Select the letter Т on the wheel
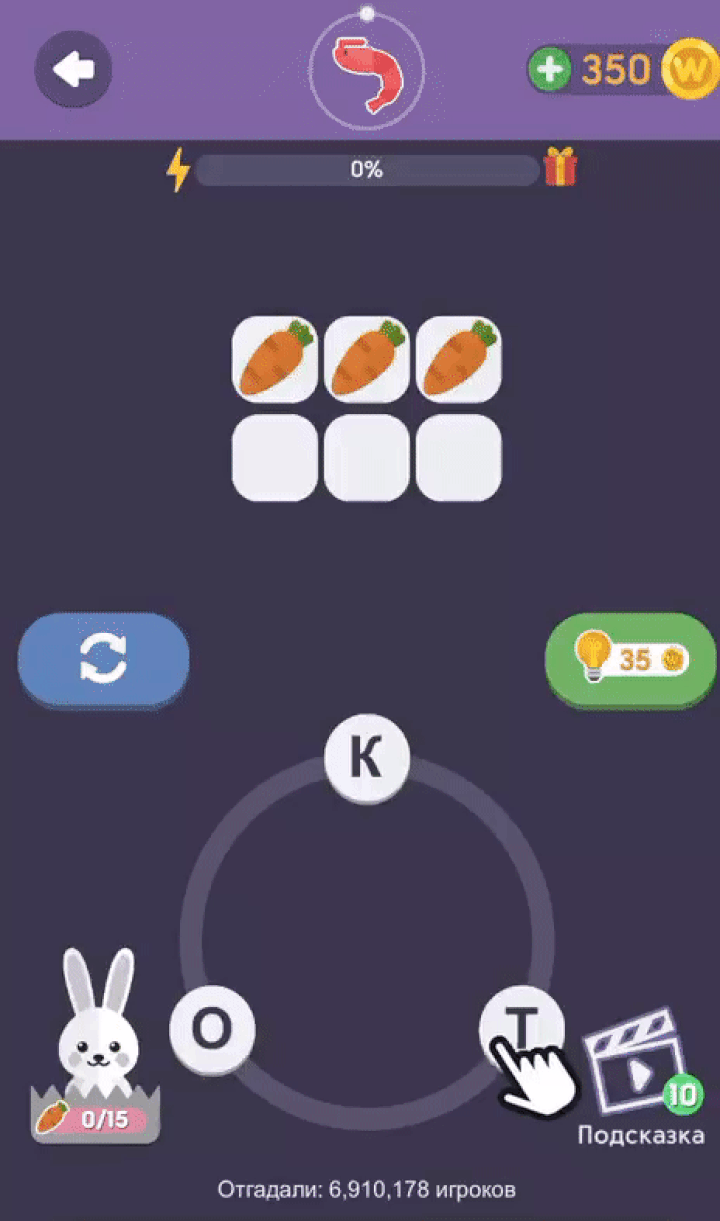Image resolution: width=720 pixels, height=1221 pixels. 520,1026
